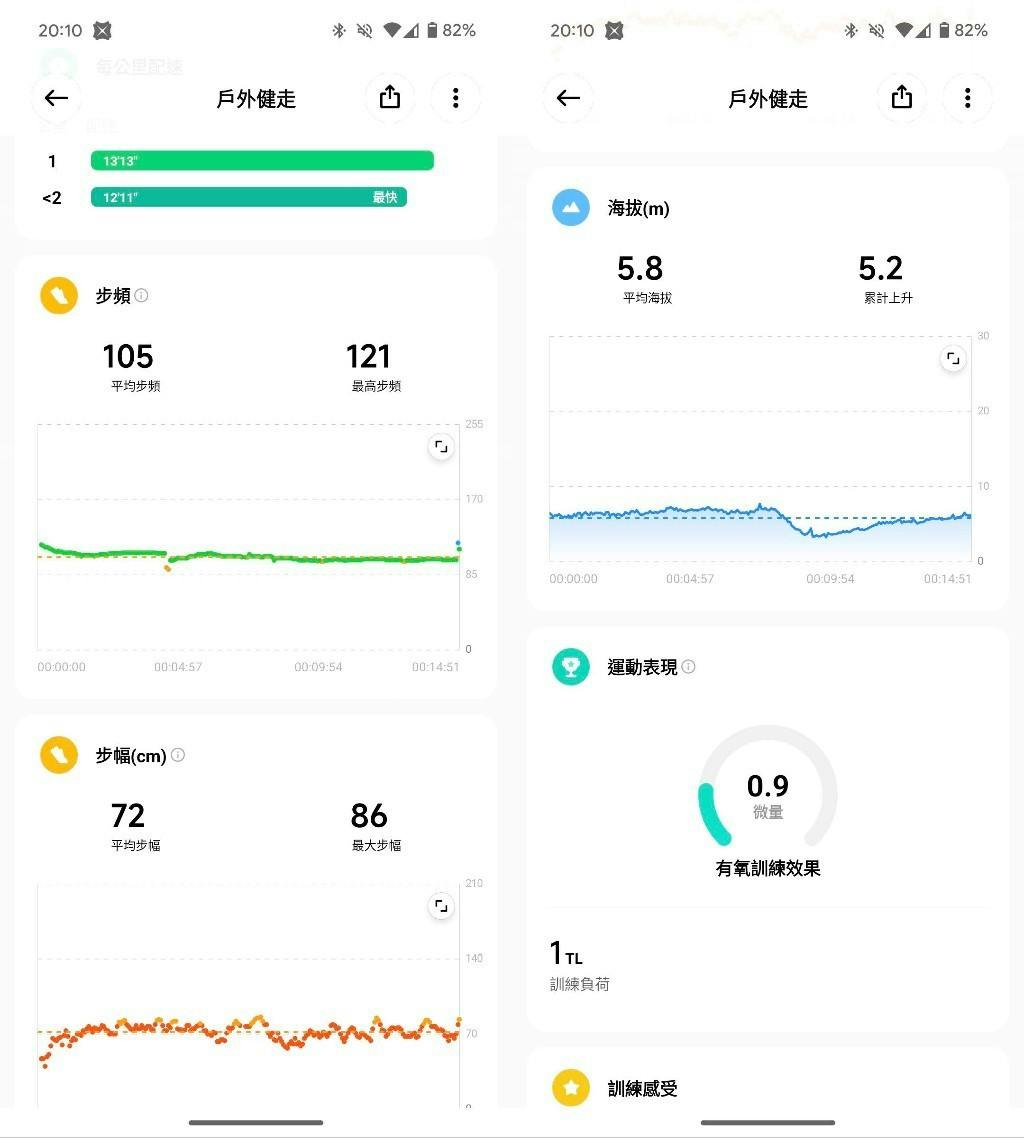The height and width of the screenshot is (1138, 1024).
Task: Expand the 步幅(cm) chart to fullscreen
Action: point(441,906)
